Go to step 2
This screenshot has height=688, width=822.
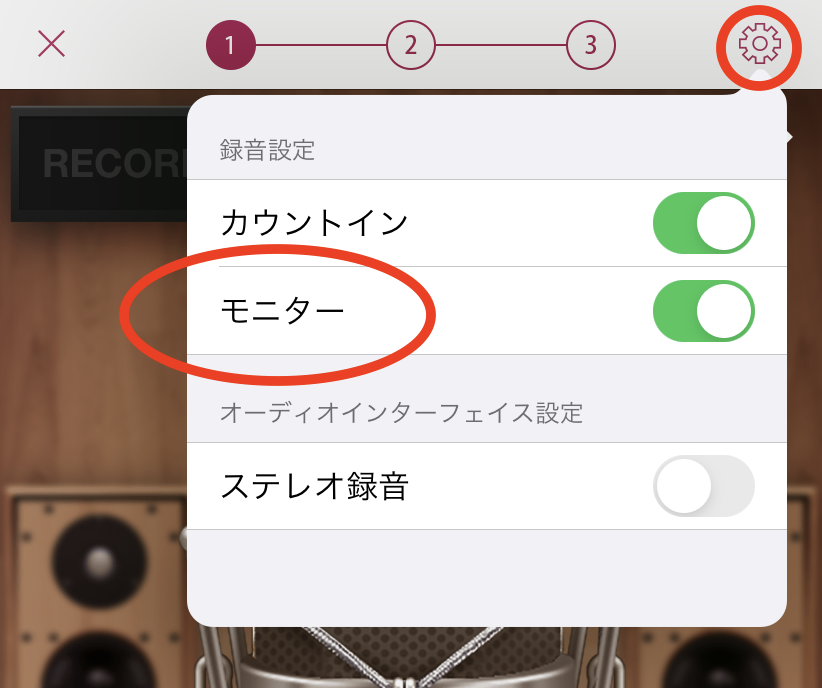coord(411,44)
